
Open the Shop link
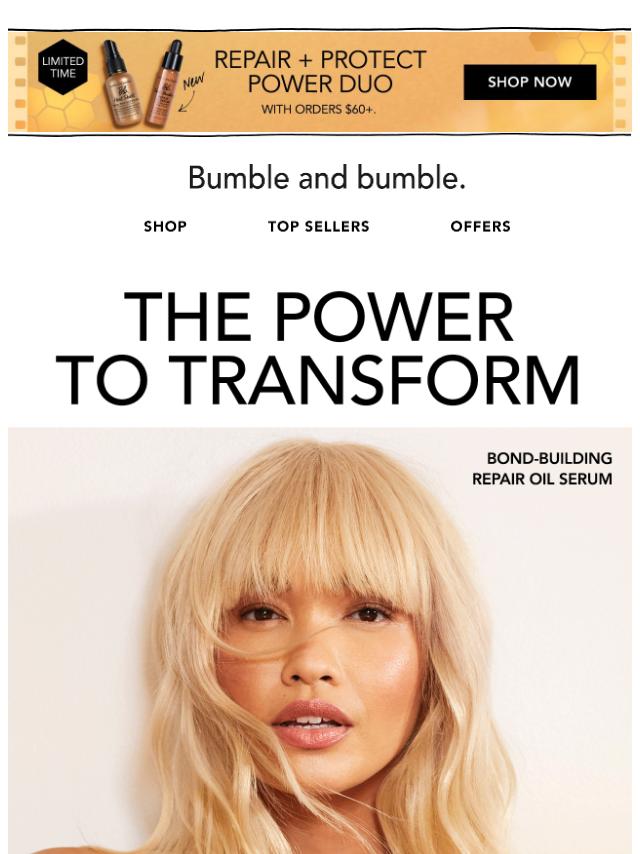pos(165,227)
